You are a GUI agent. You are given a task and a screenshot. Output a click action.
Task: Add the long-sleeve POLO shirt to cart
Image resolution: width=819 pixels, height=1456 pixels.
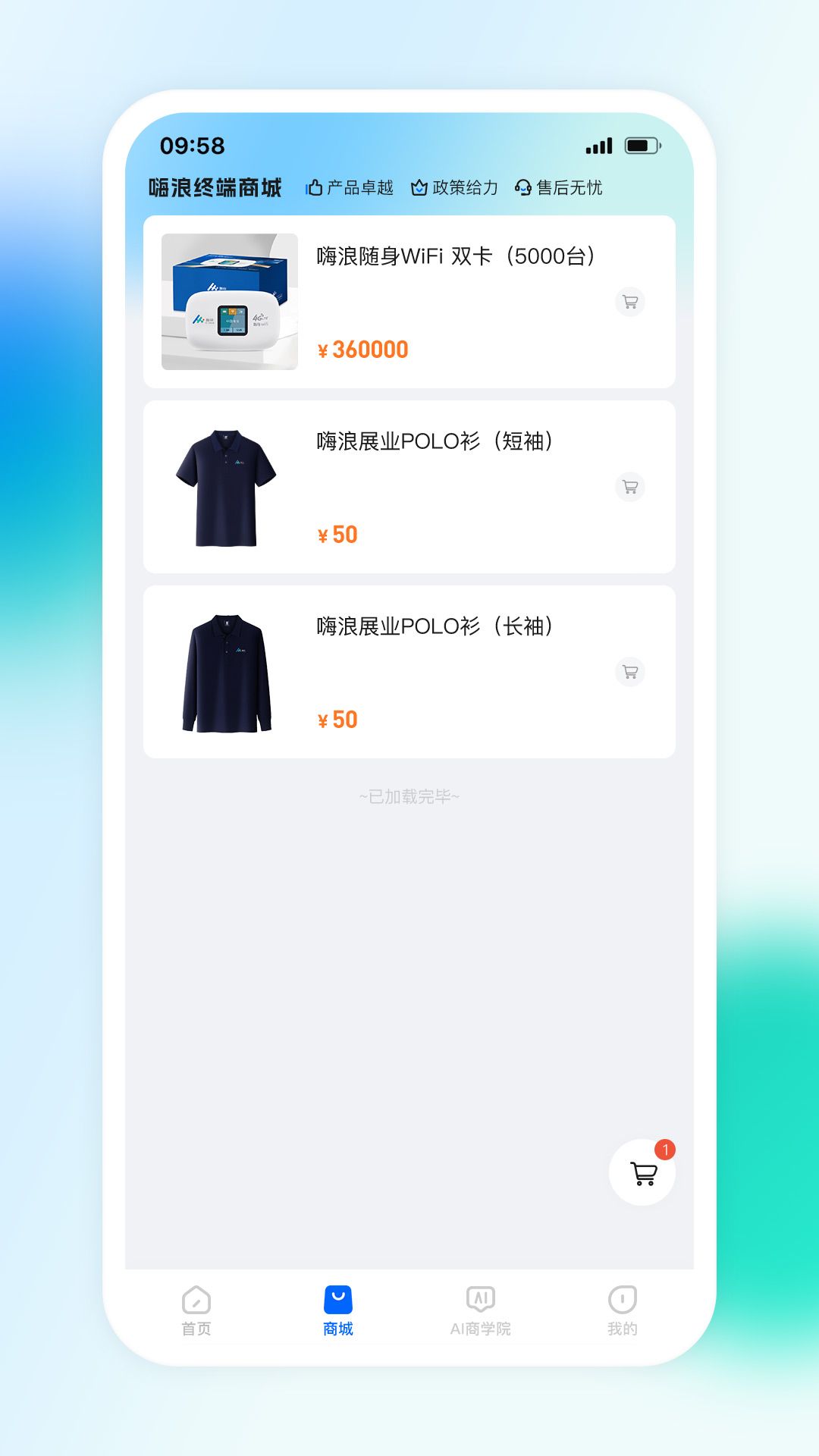pyautogui.click(x=629, y=672)
